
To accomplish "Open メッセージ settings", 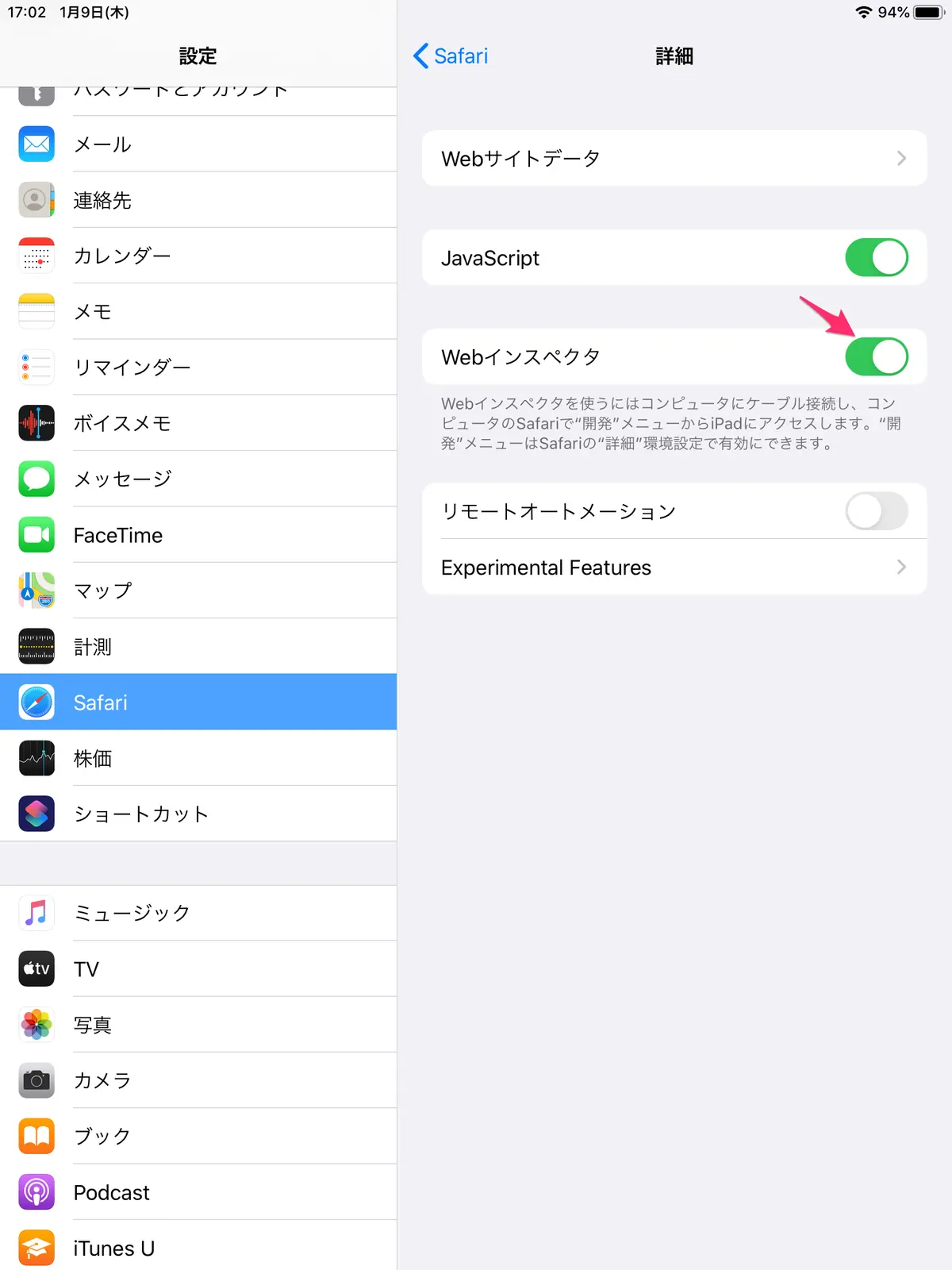I will 198,479.
